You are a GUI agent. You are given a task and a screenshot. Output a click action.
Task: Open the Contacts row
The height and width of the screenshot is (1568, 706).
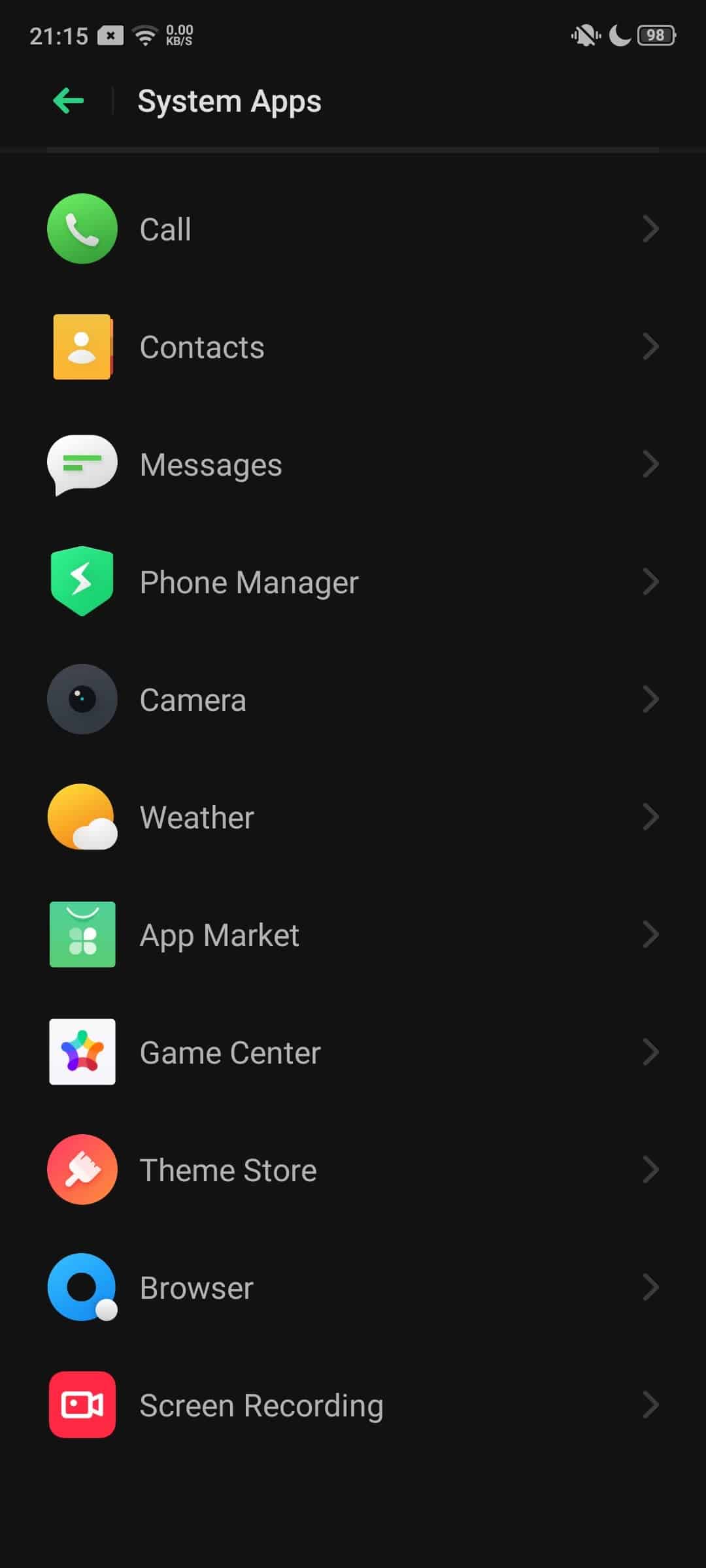coord(353,346)
